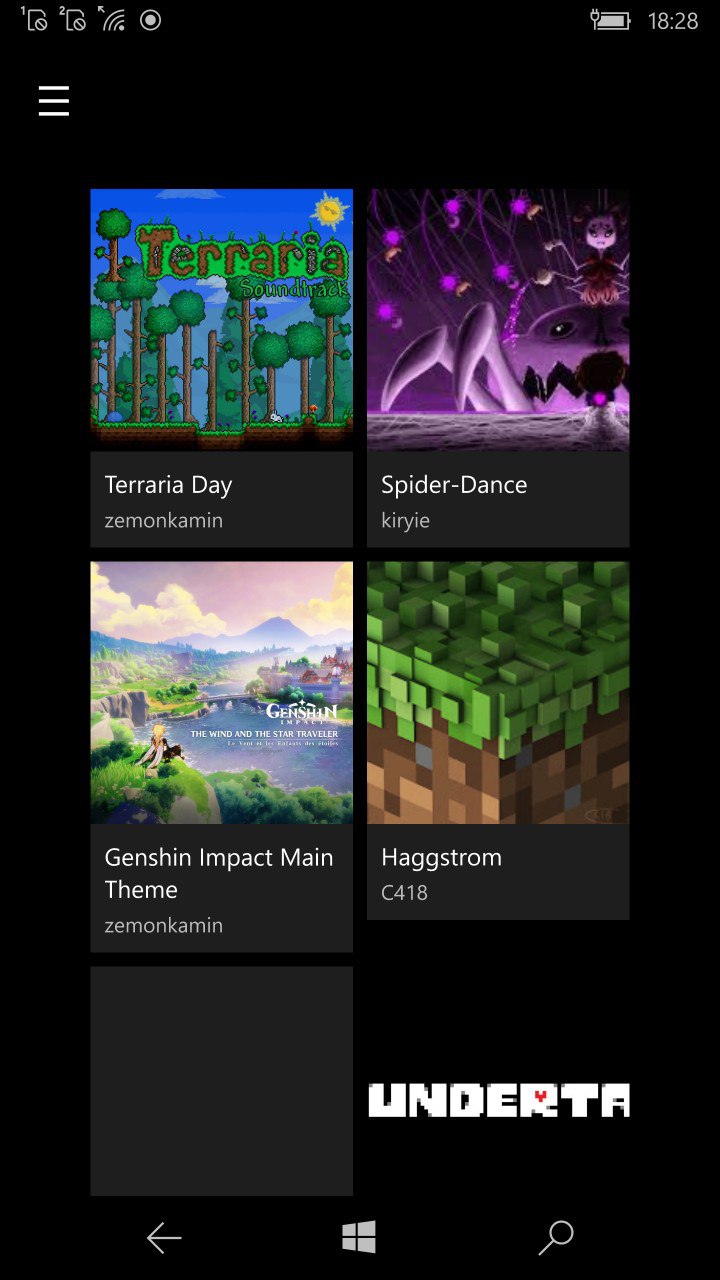Image resolution: width=720 pixels, height=1280 pixels.
Task: Go back with the navigation arrow
Action: tap(164, 1238)
